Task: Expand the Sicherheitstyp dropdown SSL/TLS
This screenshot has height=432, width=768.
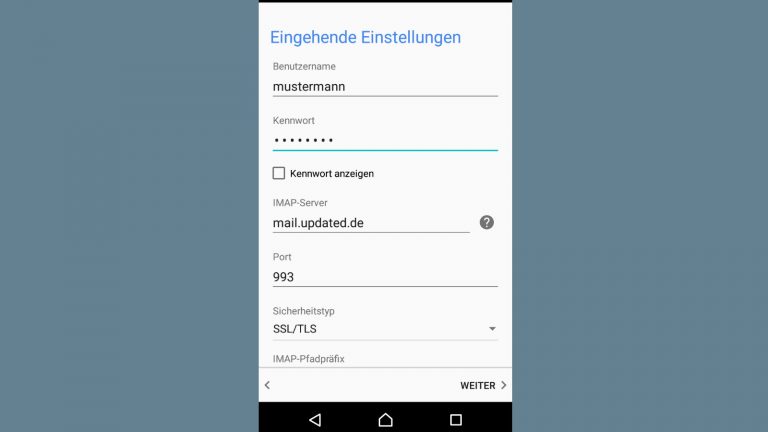Action: point(384,329)
